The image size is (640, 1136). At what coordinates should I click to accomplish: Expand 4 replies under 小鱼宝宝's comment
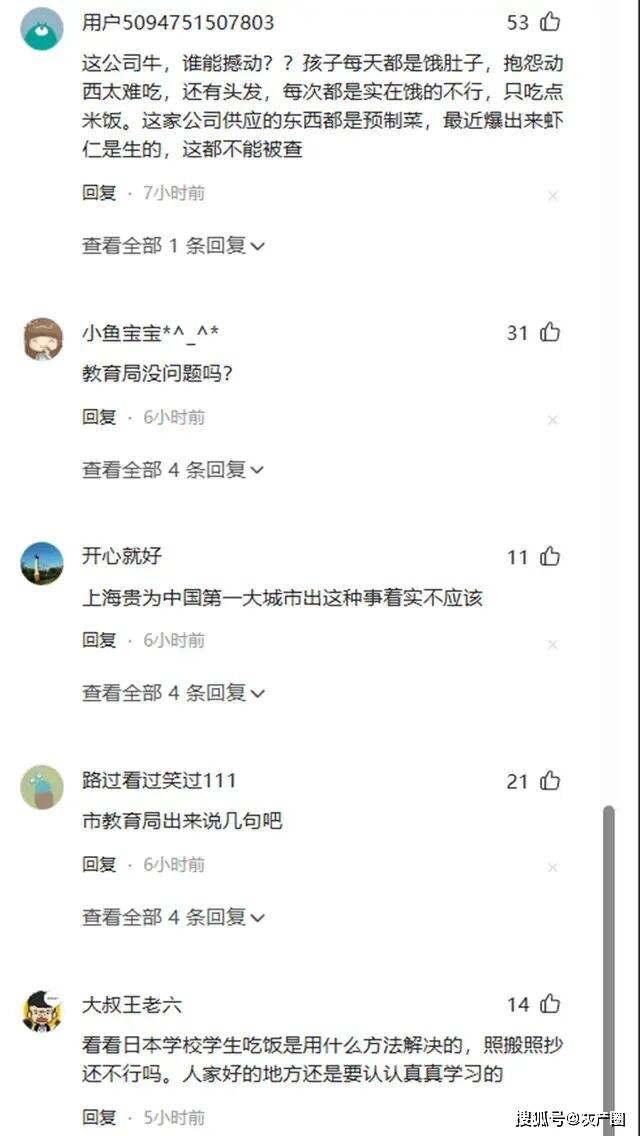point(173,469)
